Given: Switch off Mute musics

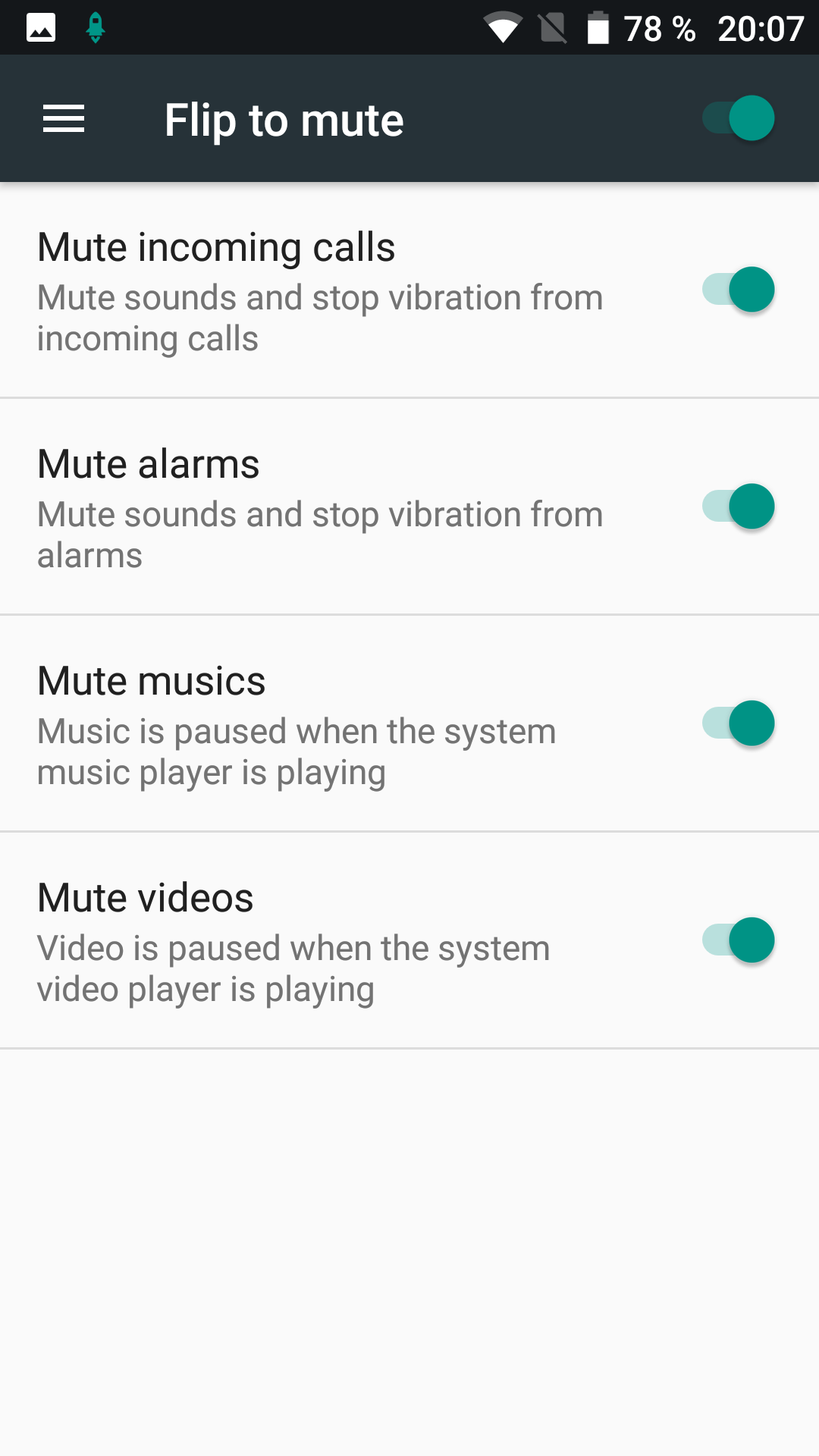Looking at the screenshot, I should tap(739, 723).
